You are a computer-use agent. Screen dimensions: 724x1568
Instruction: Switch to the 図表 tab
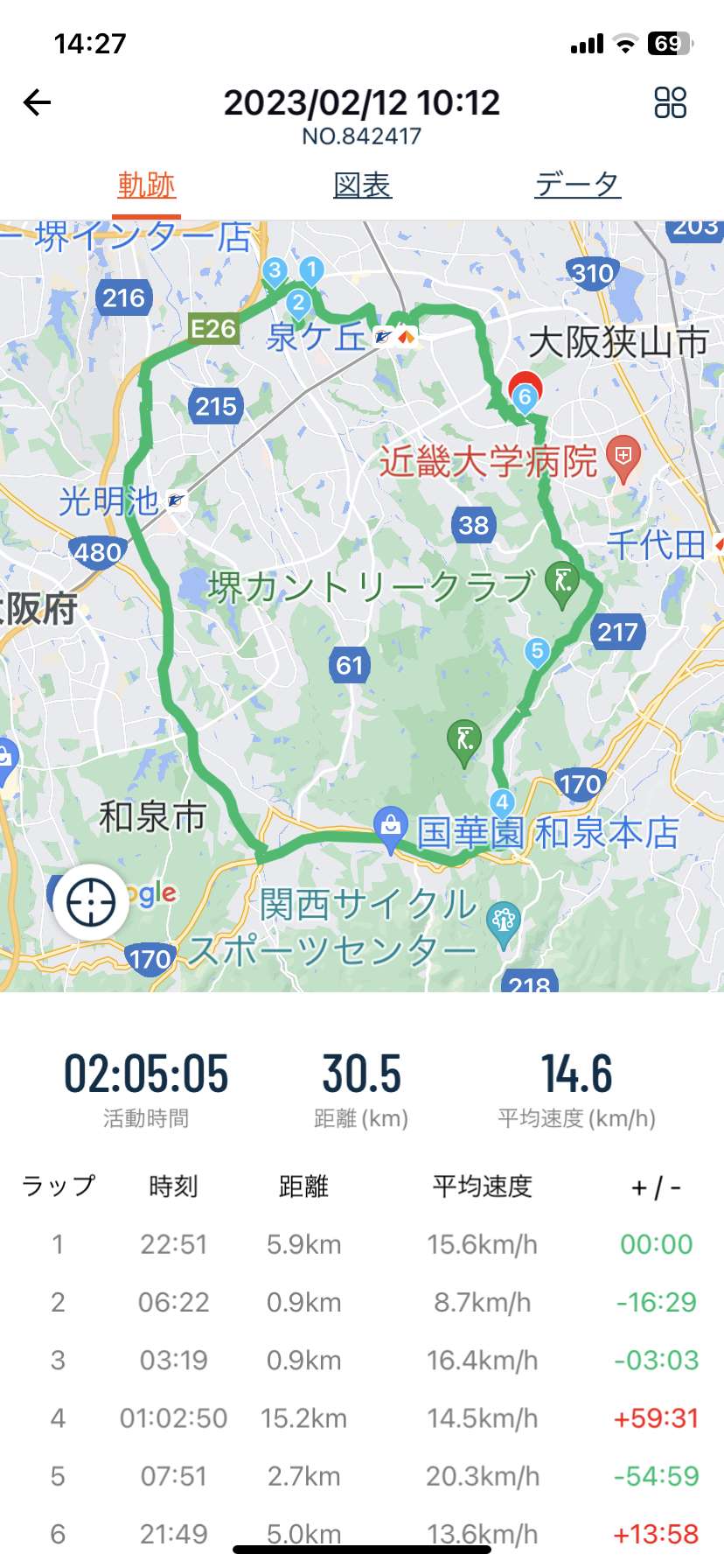362,185
